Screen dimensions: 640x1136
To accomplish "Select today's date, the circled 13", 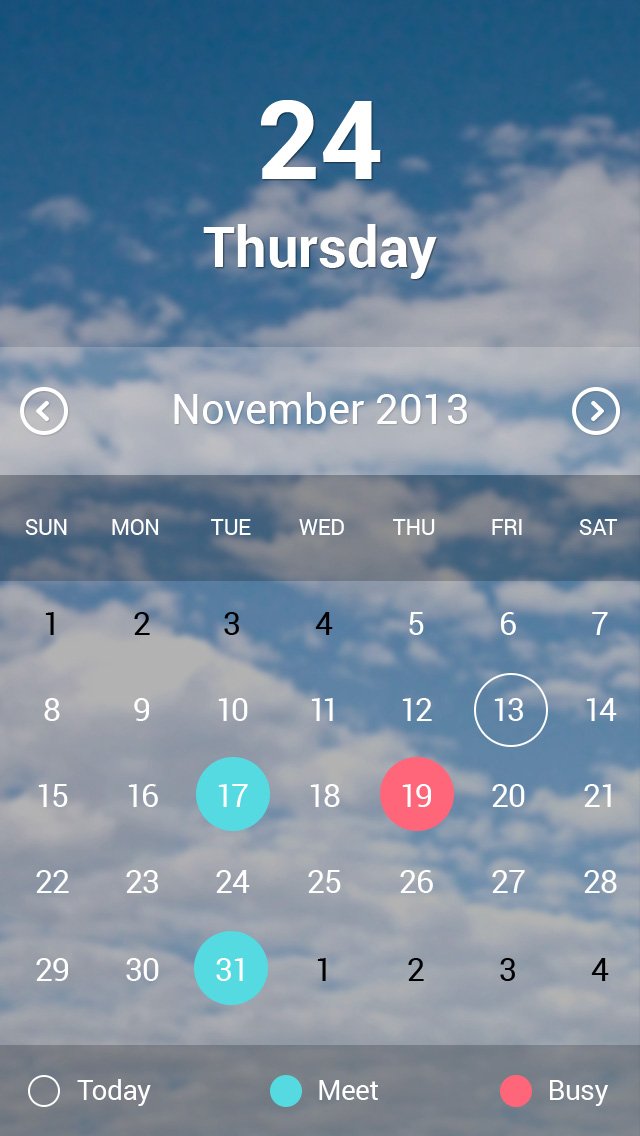I will point(510,710).
